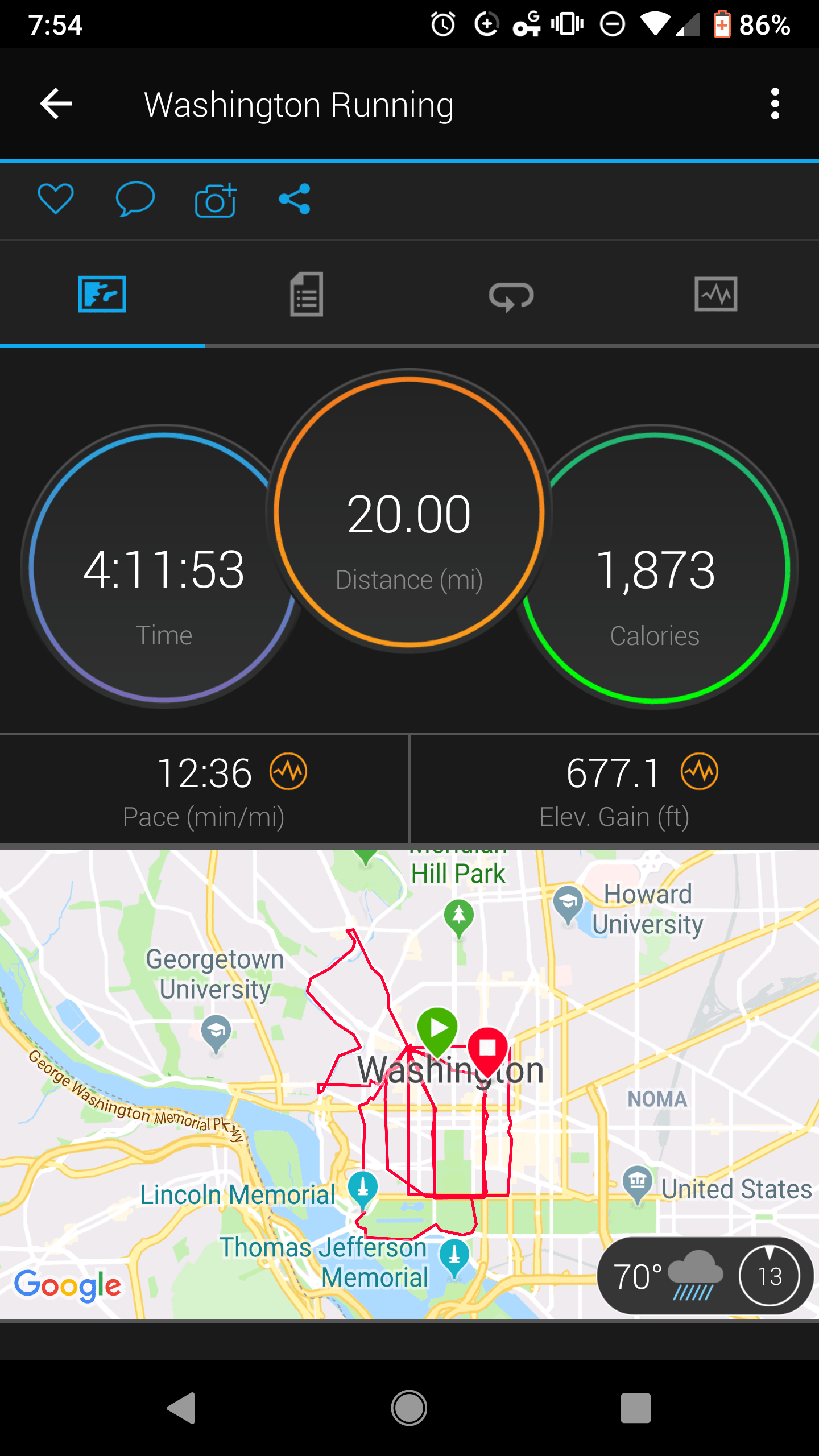Open the elevation gain chart icon

(699, 772)
